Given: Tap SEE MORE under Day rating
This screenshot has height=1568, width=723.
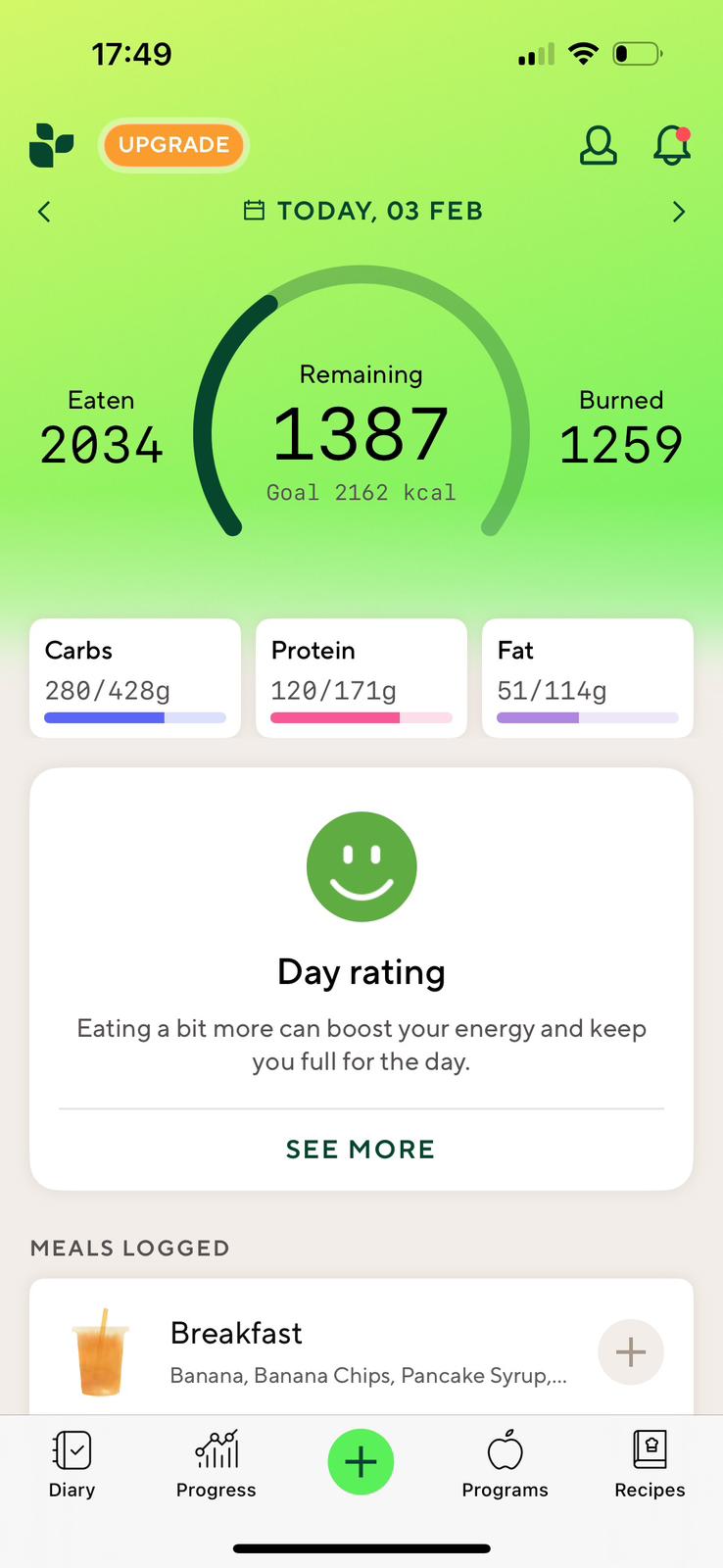Looking at the screenshot, I should pyautogui.click(x=361, y=1149).
